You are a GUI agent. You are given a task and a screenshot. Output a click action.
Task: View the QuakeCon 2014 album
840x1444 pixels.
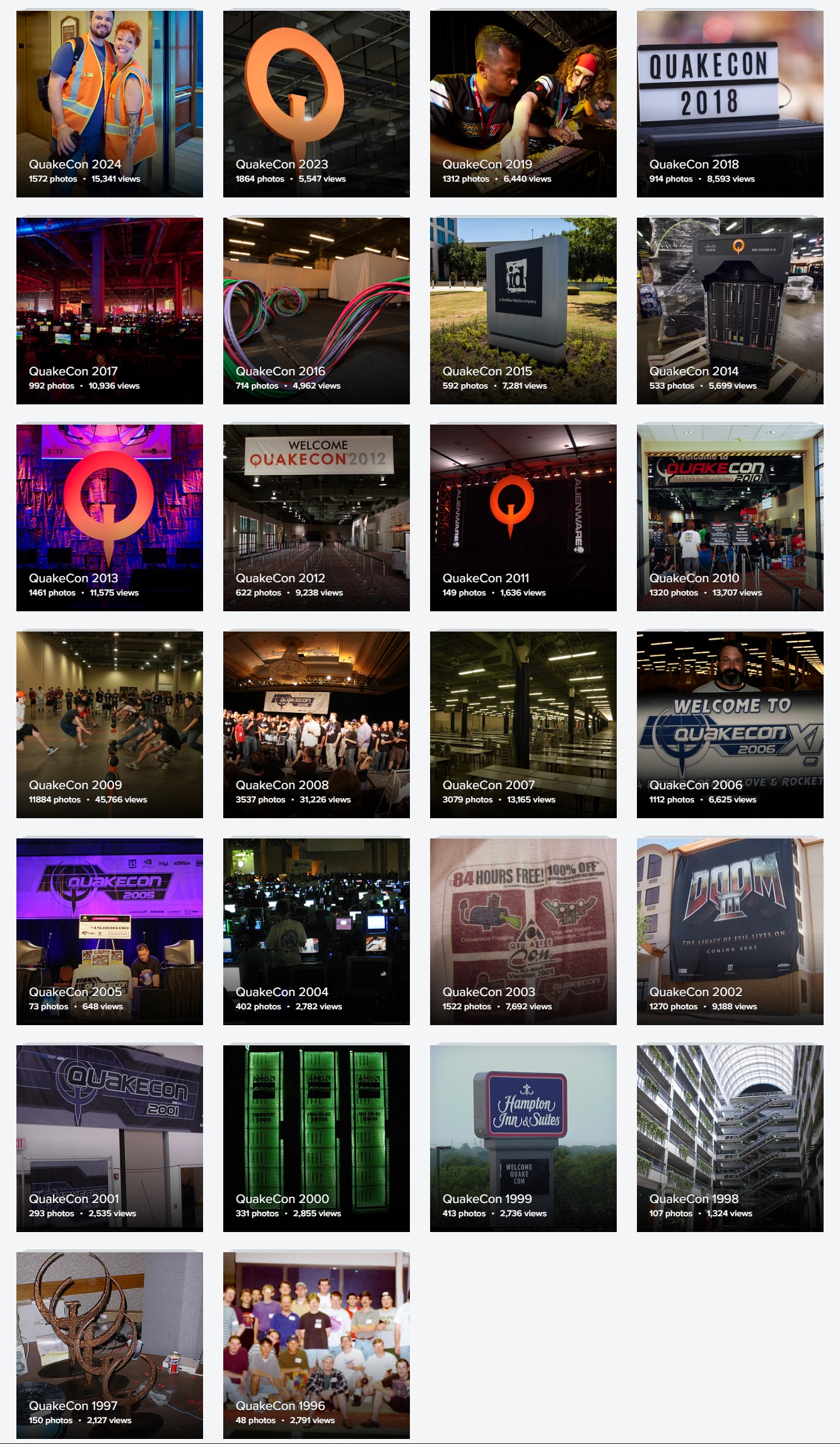(x=730, y=311)
